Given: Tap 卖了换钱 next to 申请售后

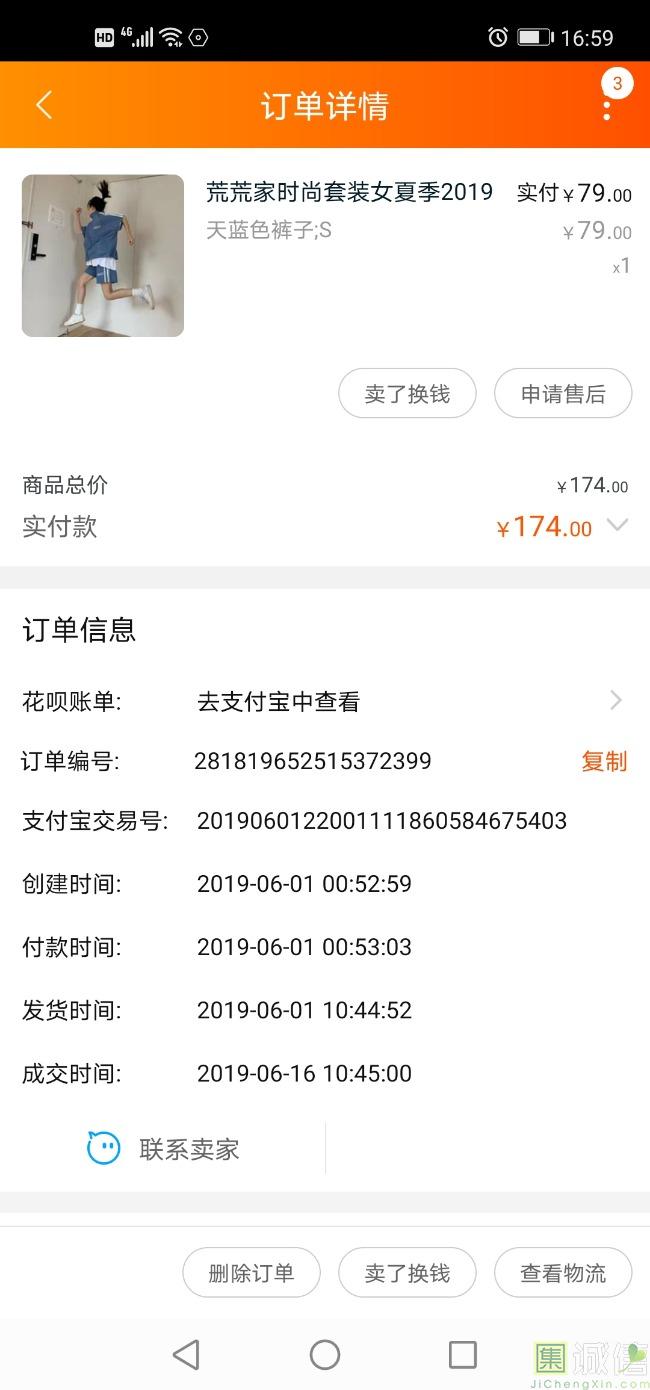Looking at the screenshot, I should [407, 394].
